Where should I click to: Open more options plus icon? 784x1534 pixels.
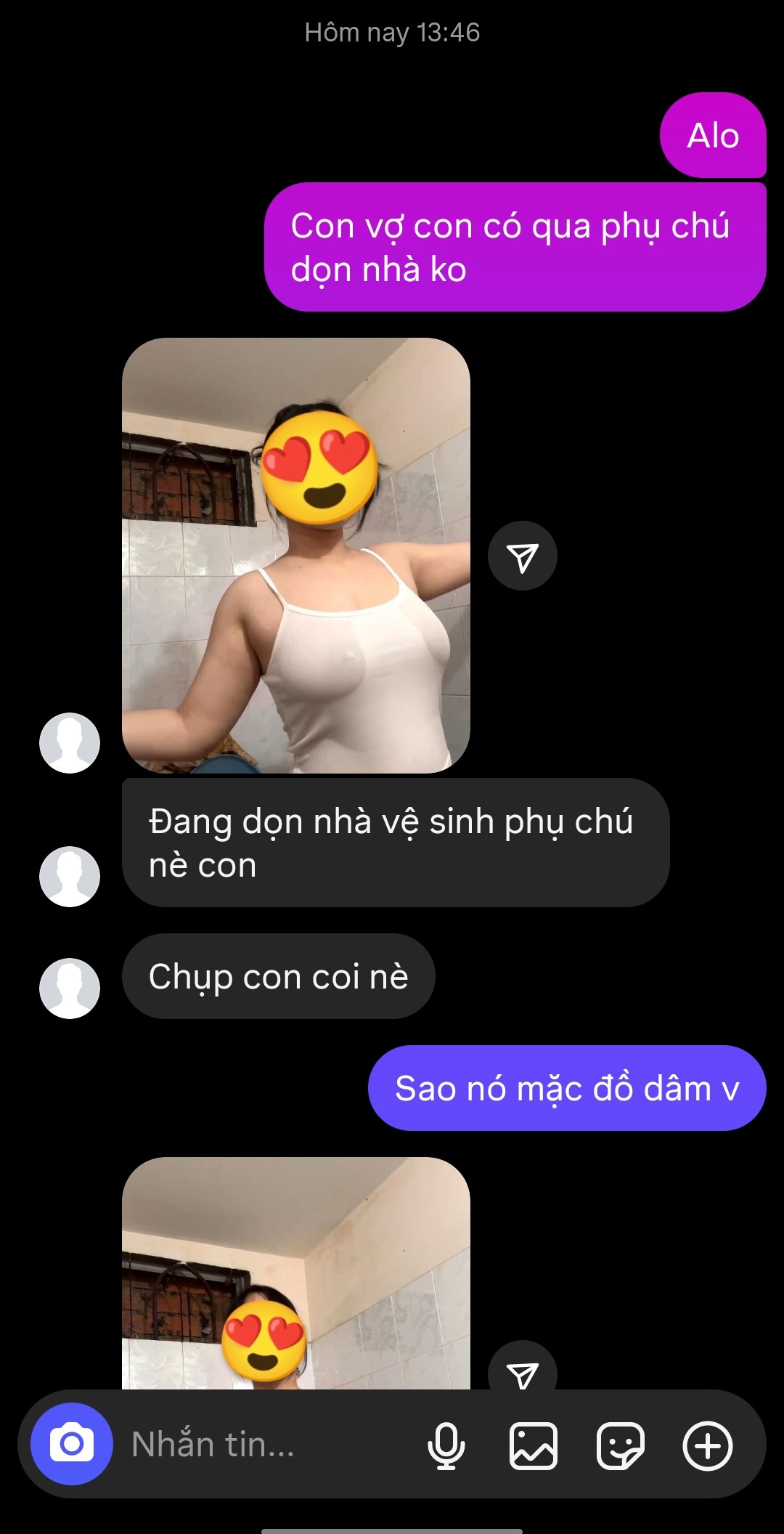pyautogui.click(x=707, y=1445)
